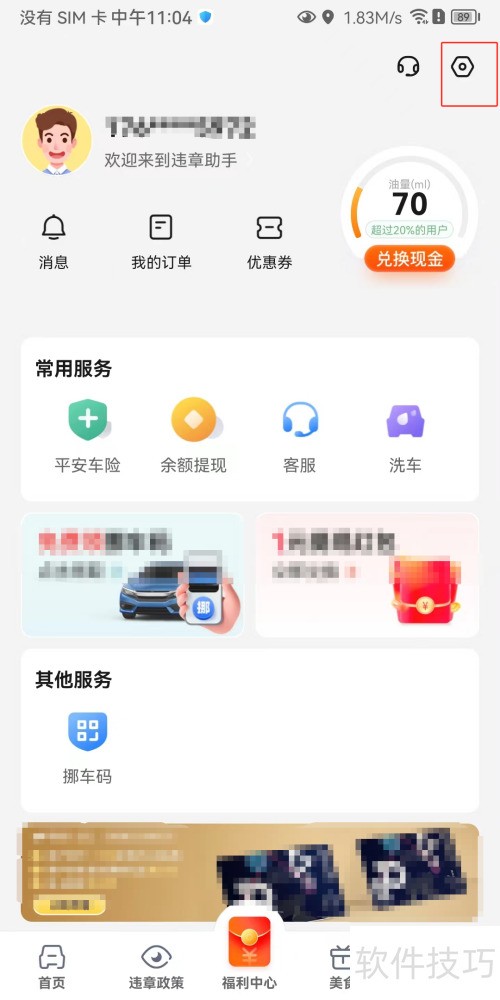Open 挪车码 under 其他服务

pyautogui.click(x=87, y=747)
